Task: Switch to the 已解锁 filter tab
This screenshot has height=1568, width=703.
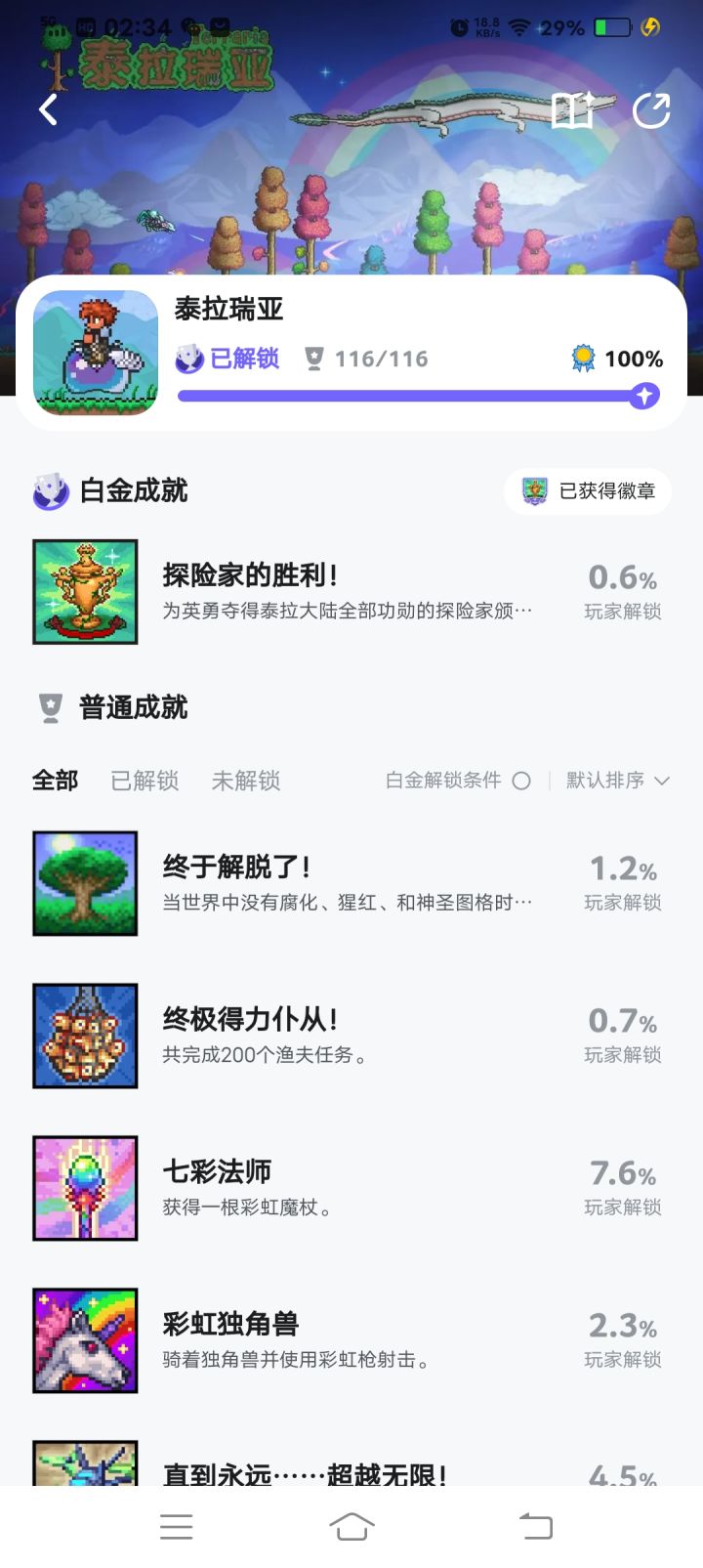Action: pos(144,782)
